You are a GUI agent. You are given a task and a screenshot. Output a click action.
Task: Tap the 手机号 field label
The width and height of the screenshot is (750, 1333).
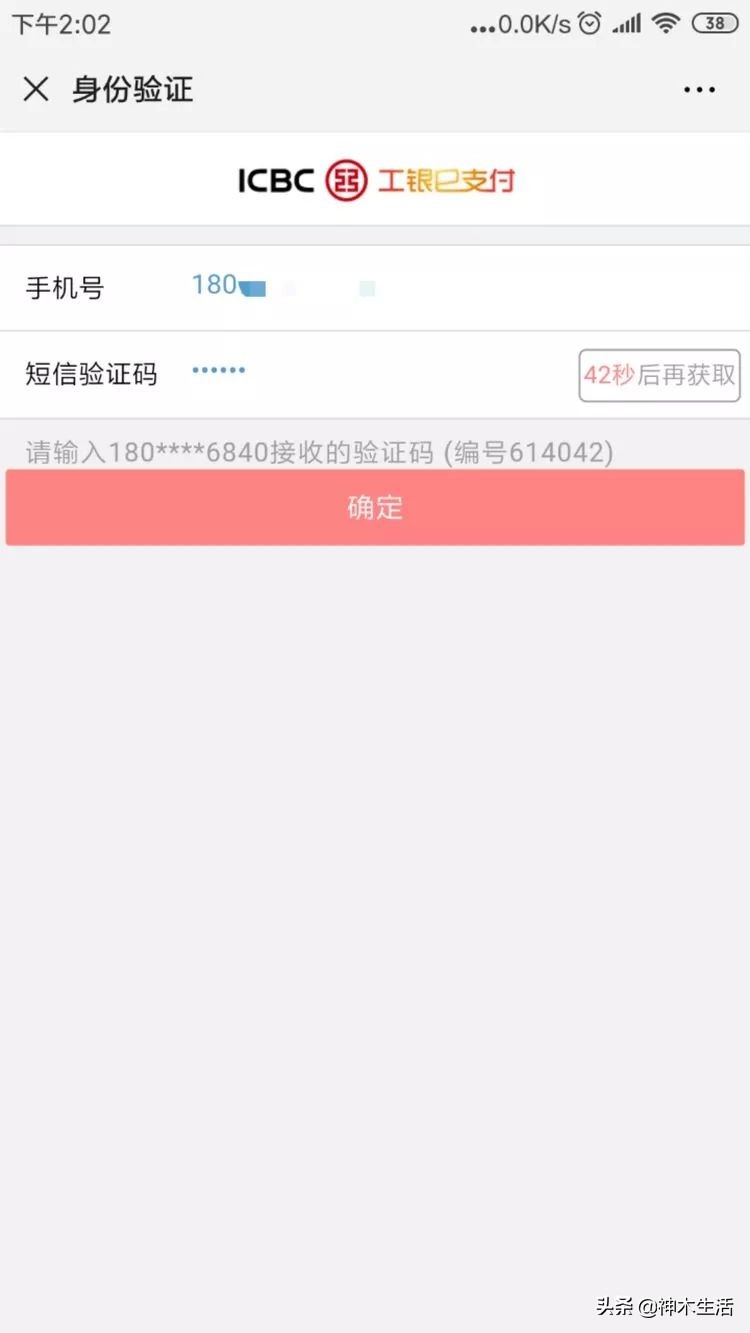[64, 288]
